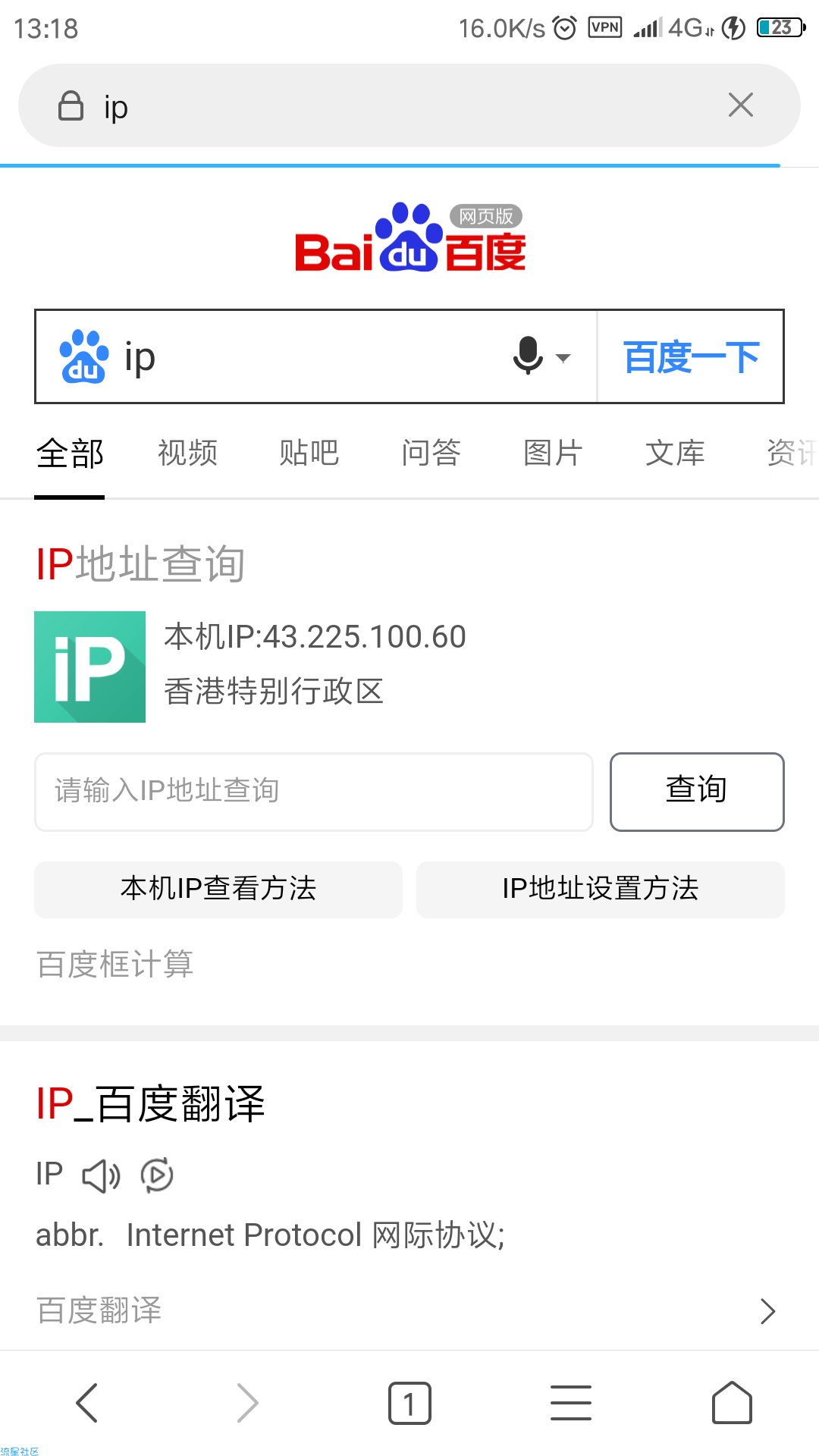The height and width of the screenshot is (1456, 819).
Task: Focus the 请输入IP地址查询 field
Action: tap(313, 791)
